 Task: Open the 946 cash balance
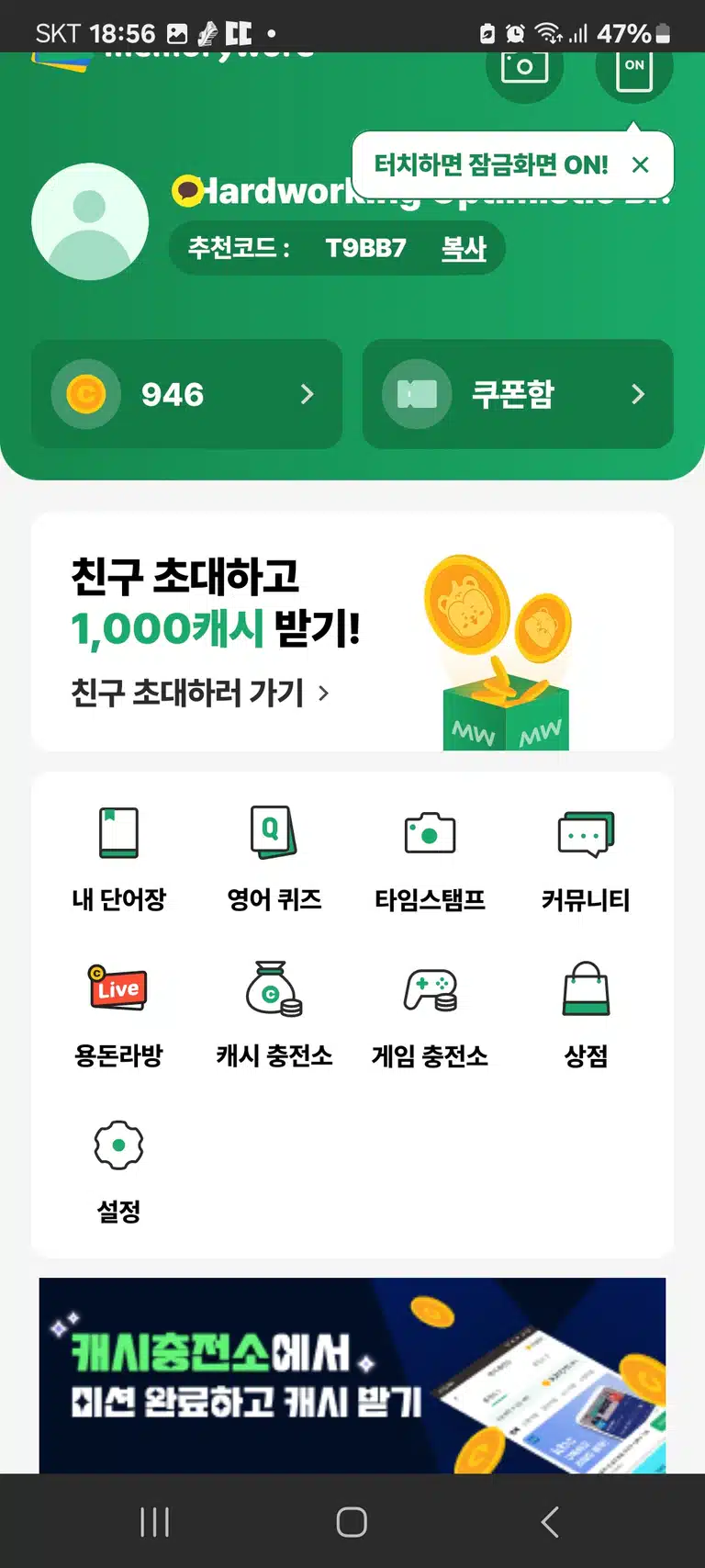coord(186,394)
